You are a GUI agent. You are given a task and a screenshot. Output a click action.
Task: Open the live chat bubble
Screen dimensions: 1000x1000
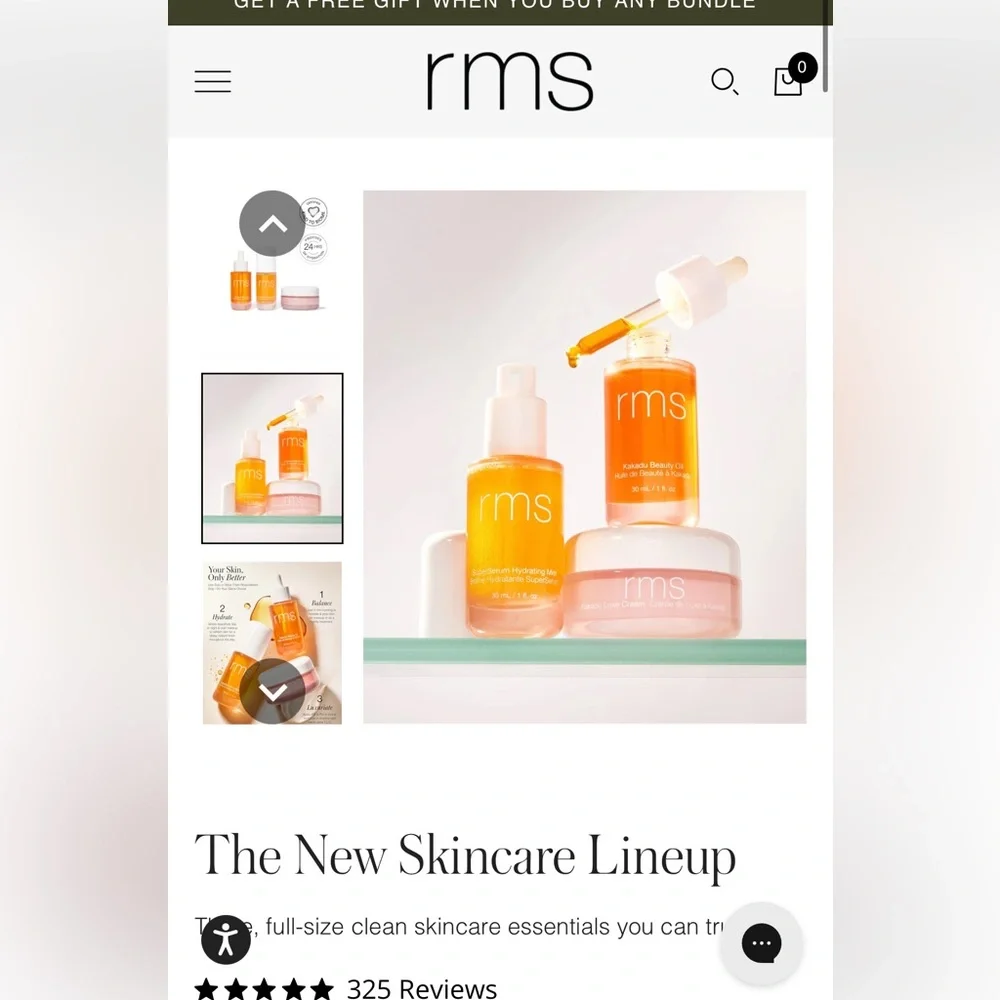(x=761, y=943)
